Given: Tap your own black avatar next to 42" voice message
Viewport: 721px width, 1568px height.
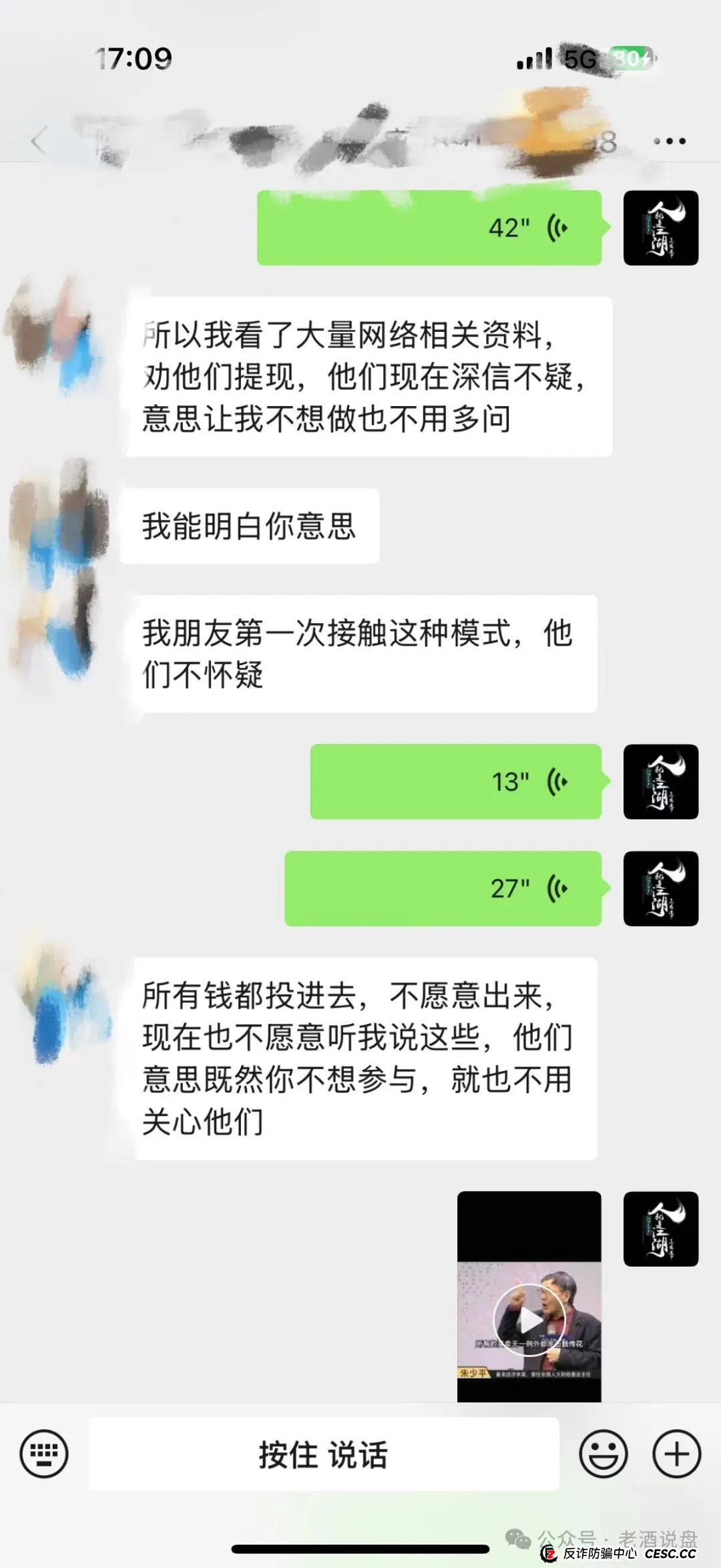Looking at the screenshot, I should [660, 227].
